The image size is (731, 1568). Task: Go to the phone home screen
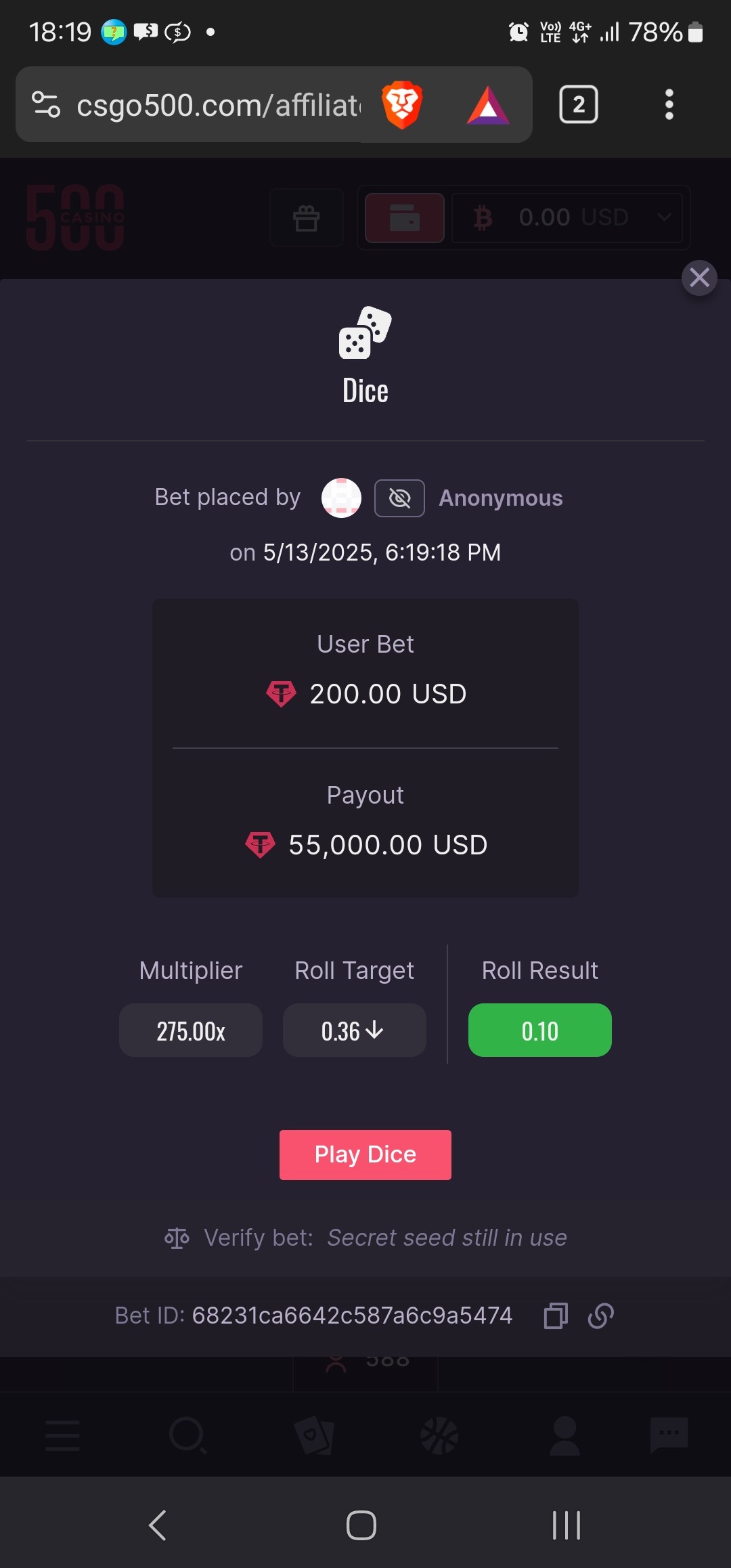pos(361,1525)
